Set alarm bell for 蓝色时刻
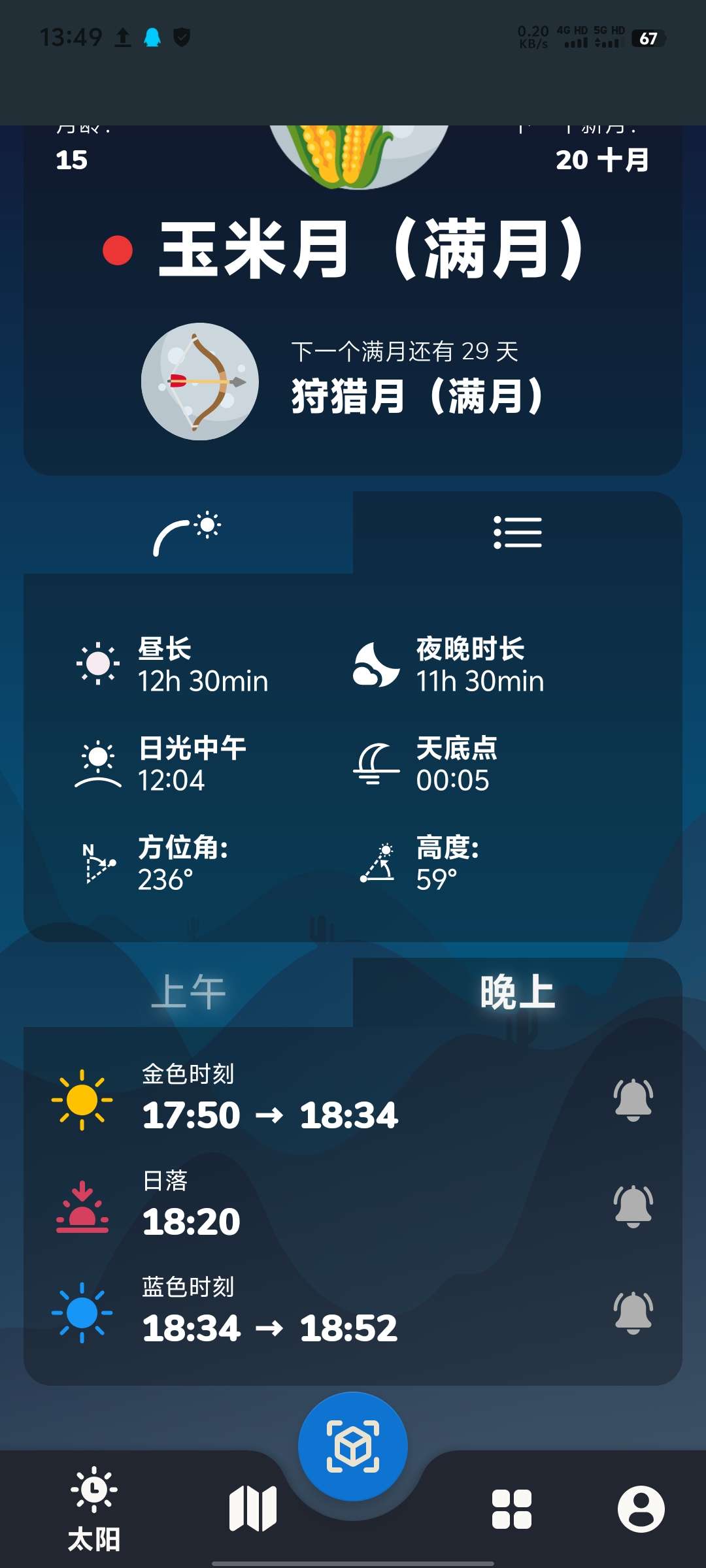This screenshot has height=1568, width=706. tap(633, 1313)
